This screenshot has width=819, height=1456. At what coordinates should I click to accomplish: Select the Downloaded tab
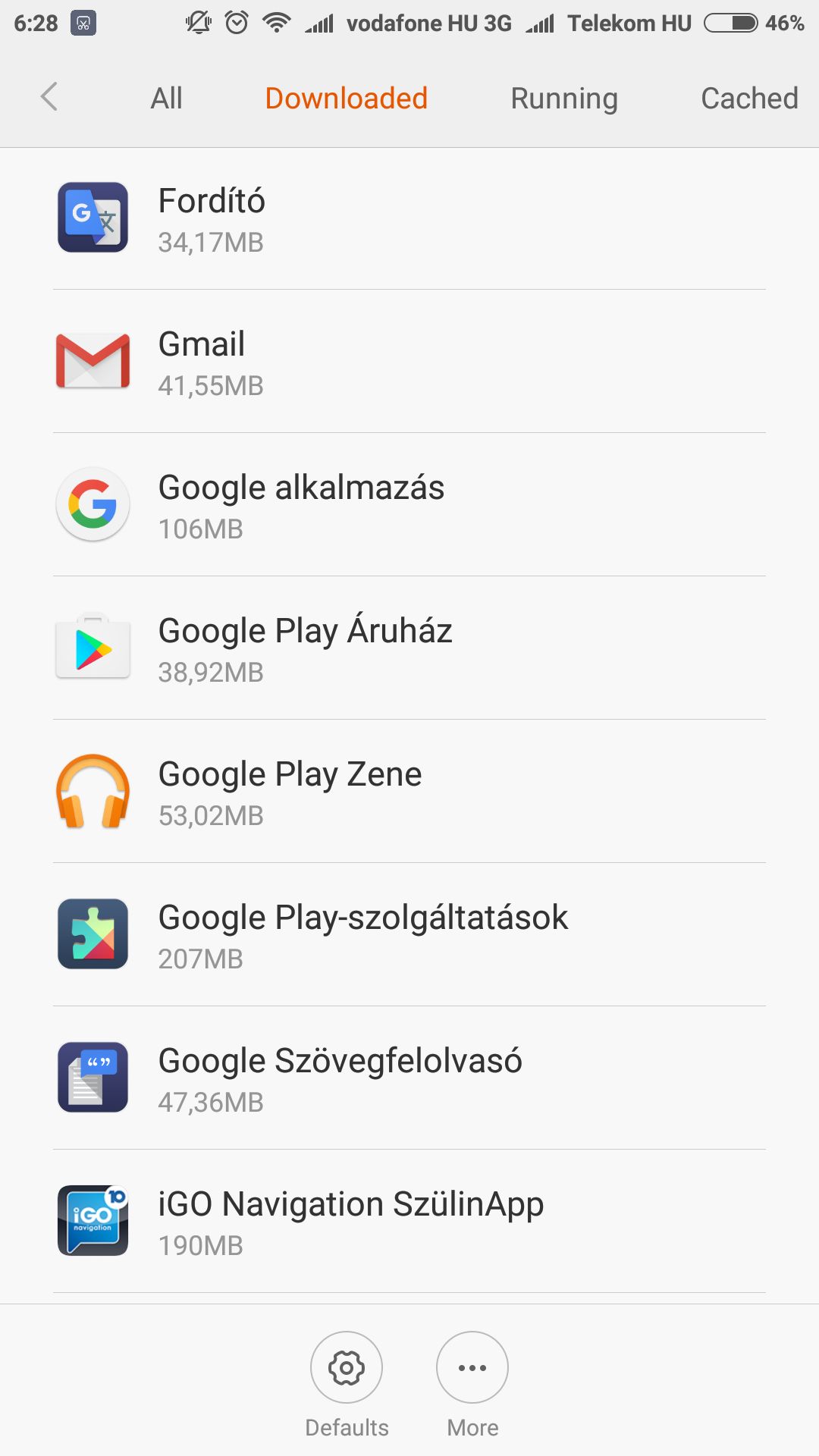[346, 98]
